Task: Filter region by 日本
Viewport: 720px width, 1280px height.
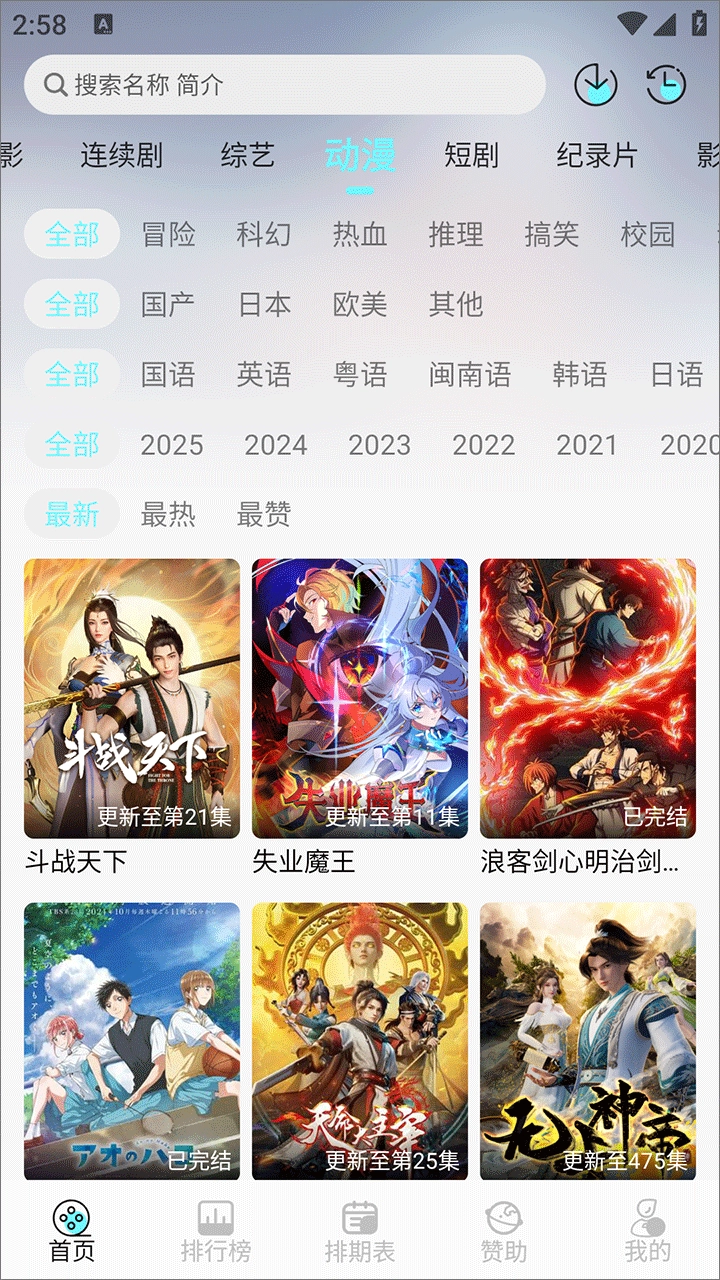Action: [264, 304]
